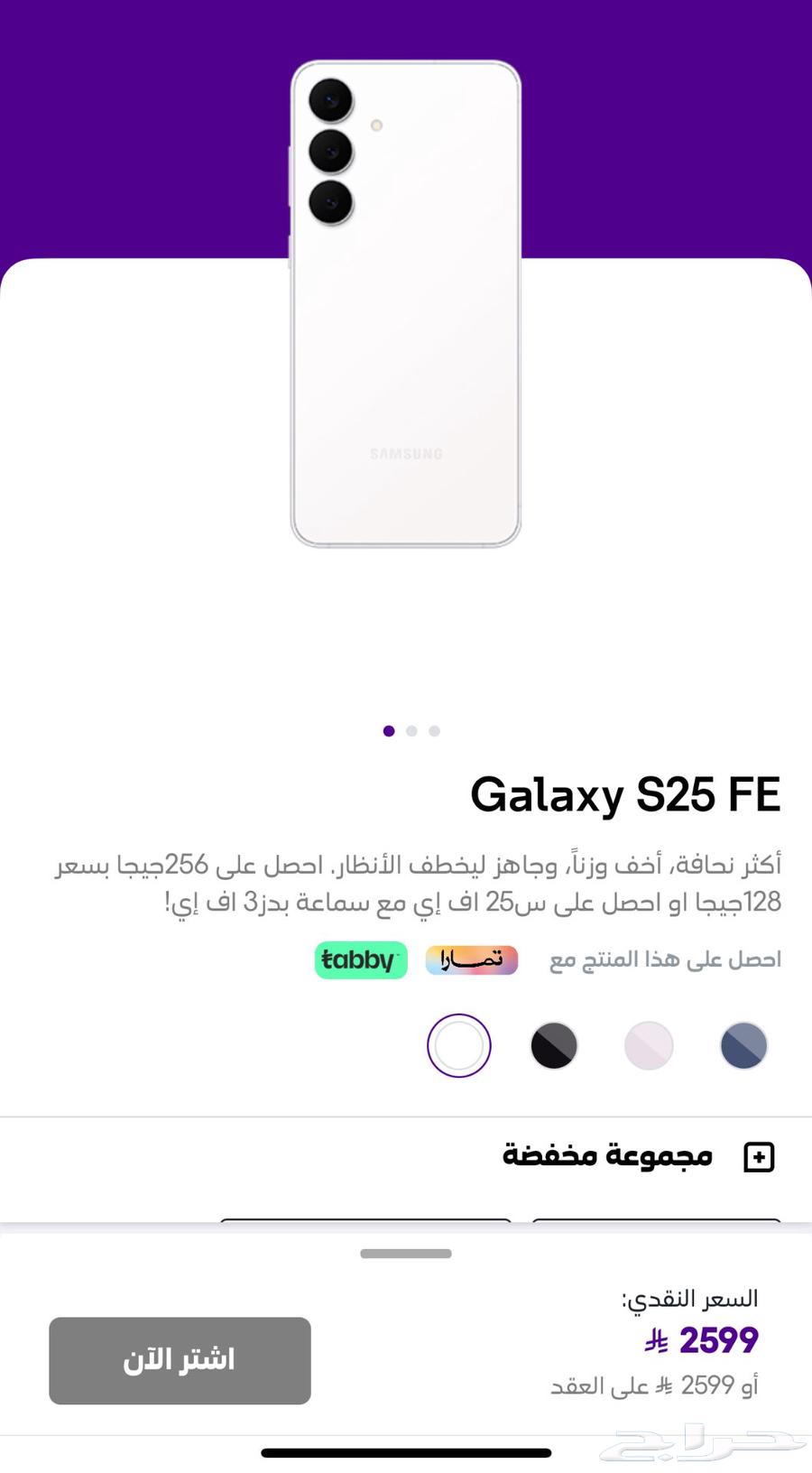812x1473 pixels.
Task: Jump to the third carousel dot
Action: click(x=434, y=731)
